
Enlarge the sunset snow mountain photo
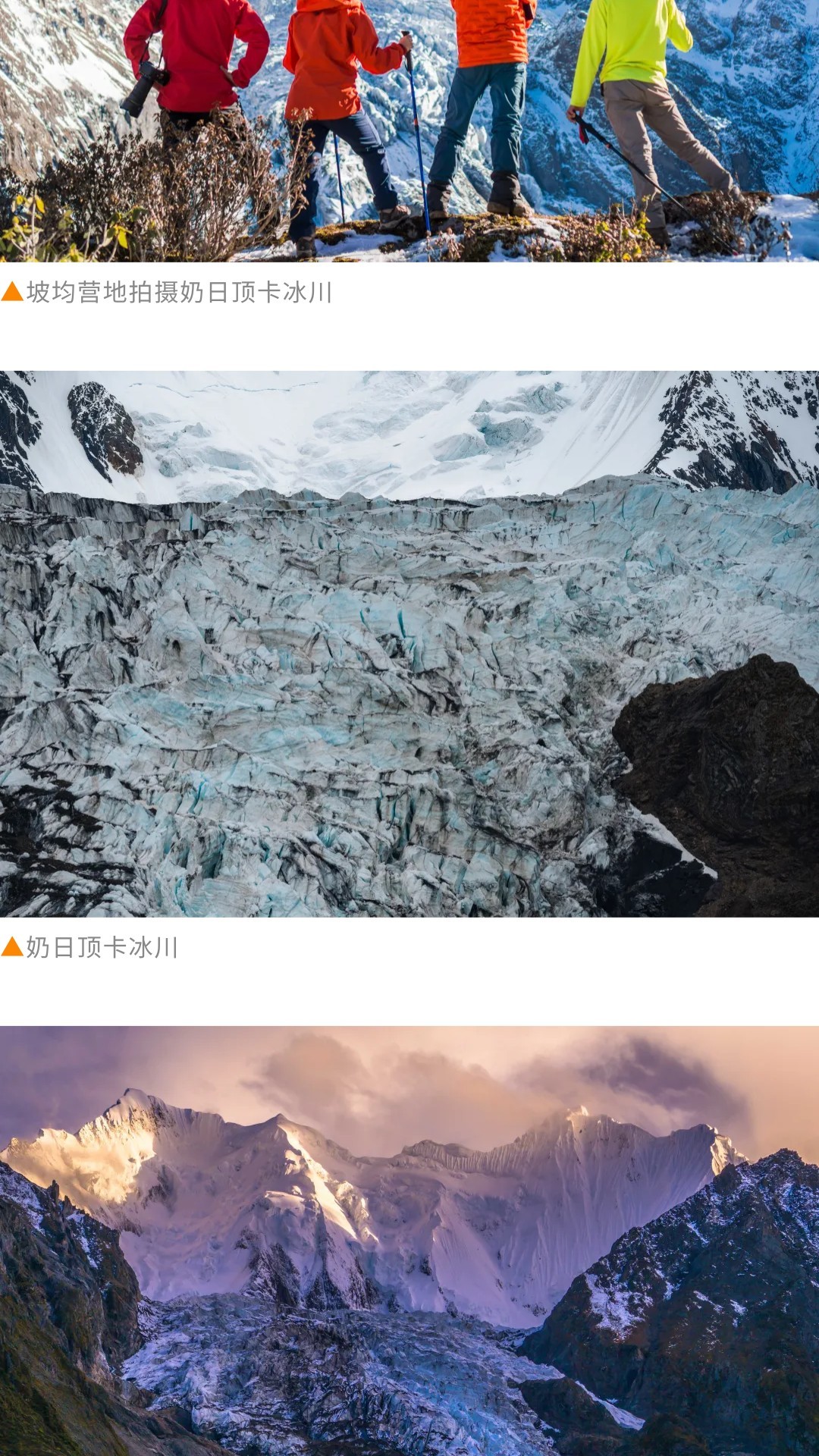pos(409,1241)
